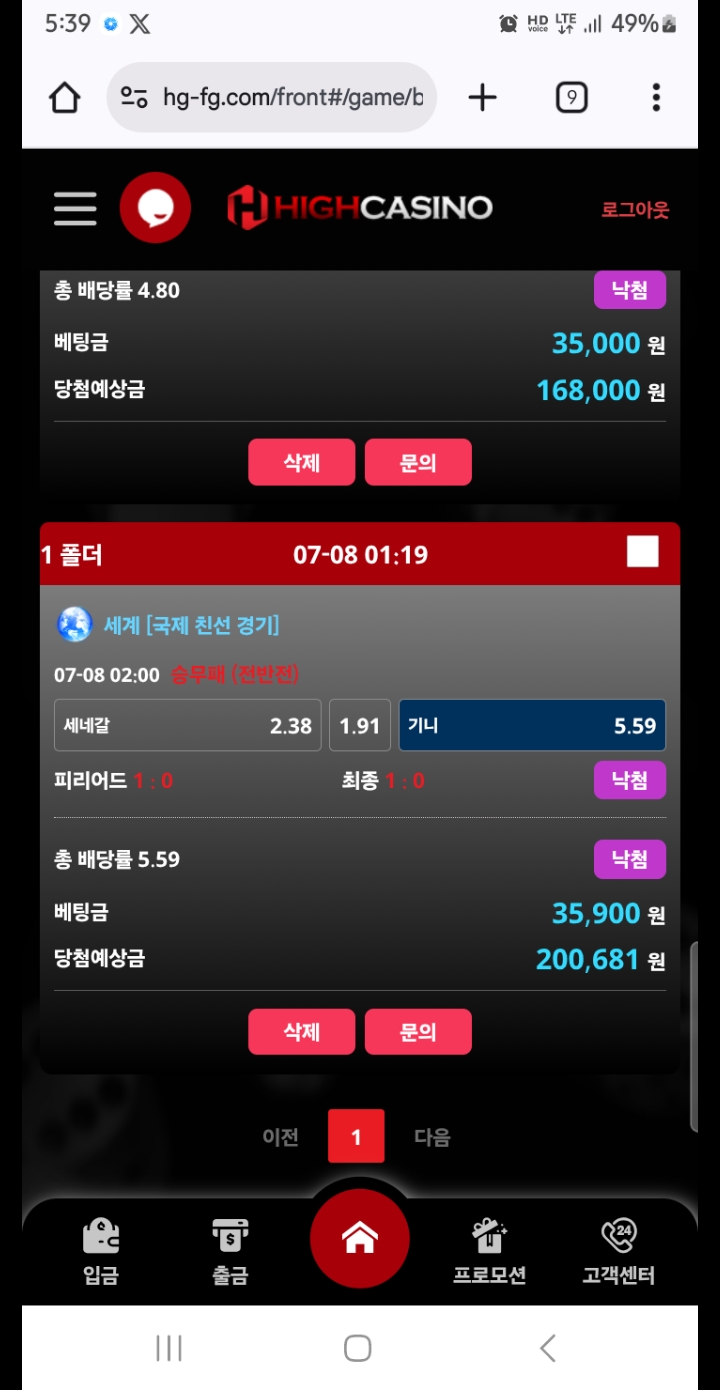This screenshot has width=720, height=1390.
Task: Open the tab switcher showing 9
Action: coord(571,97)
